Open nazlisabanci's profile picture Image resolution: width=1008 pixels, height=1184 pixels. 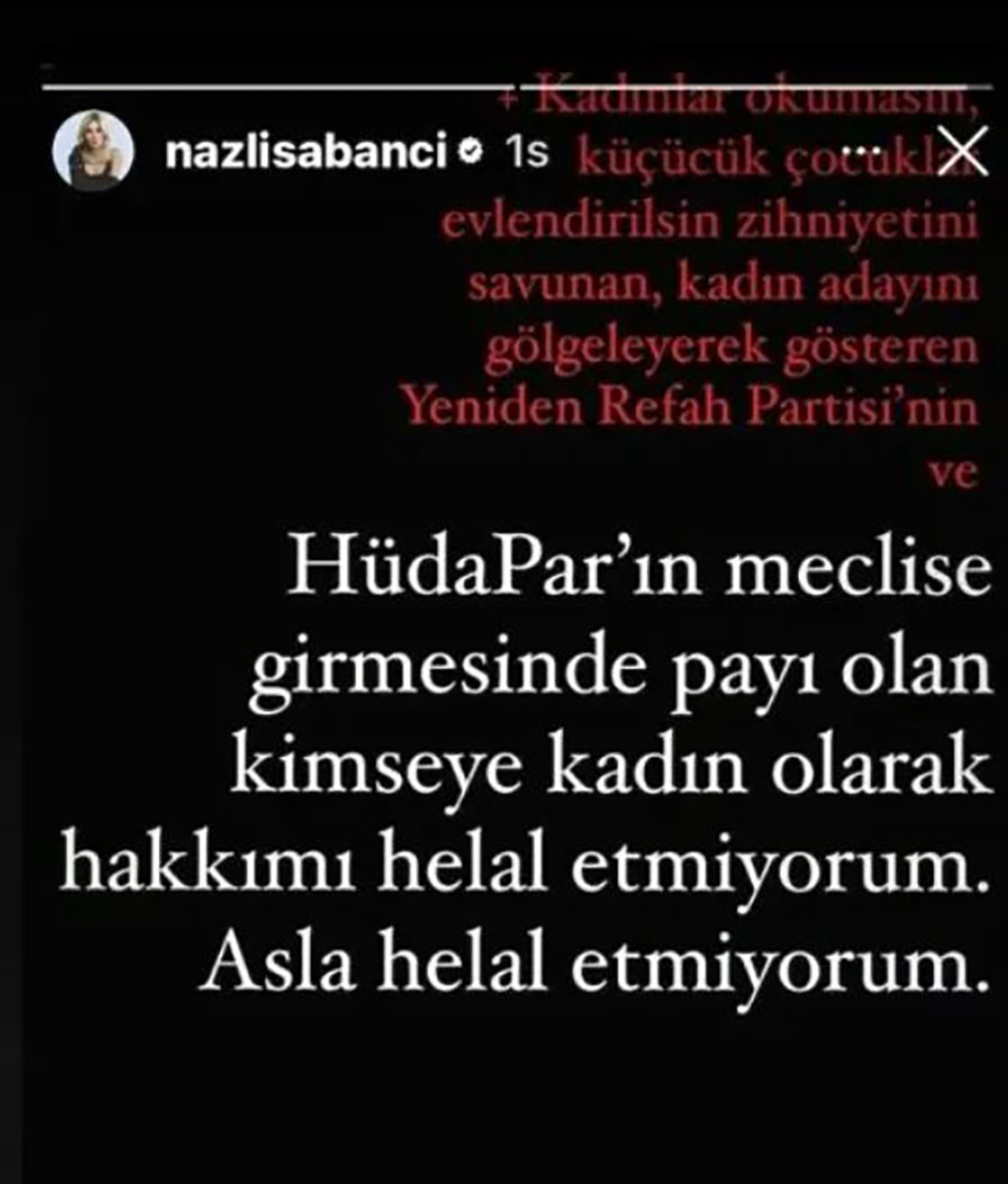(93, 151)
